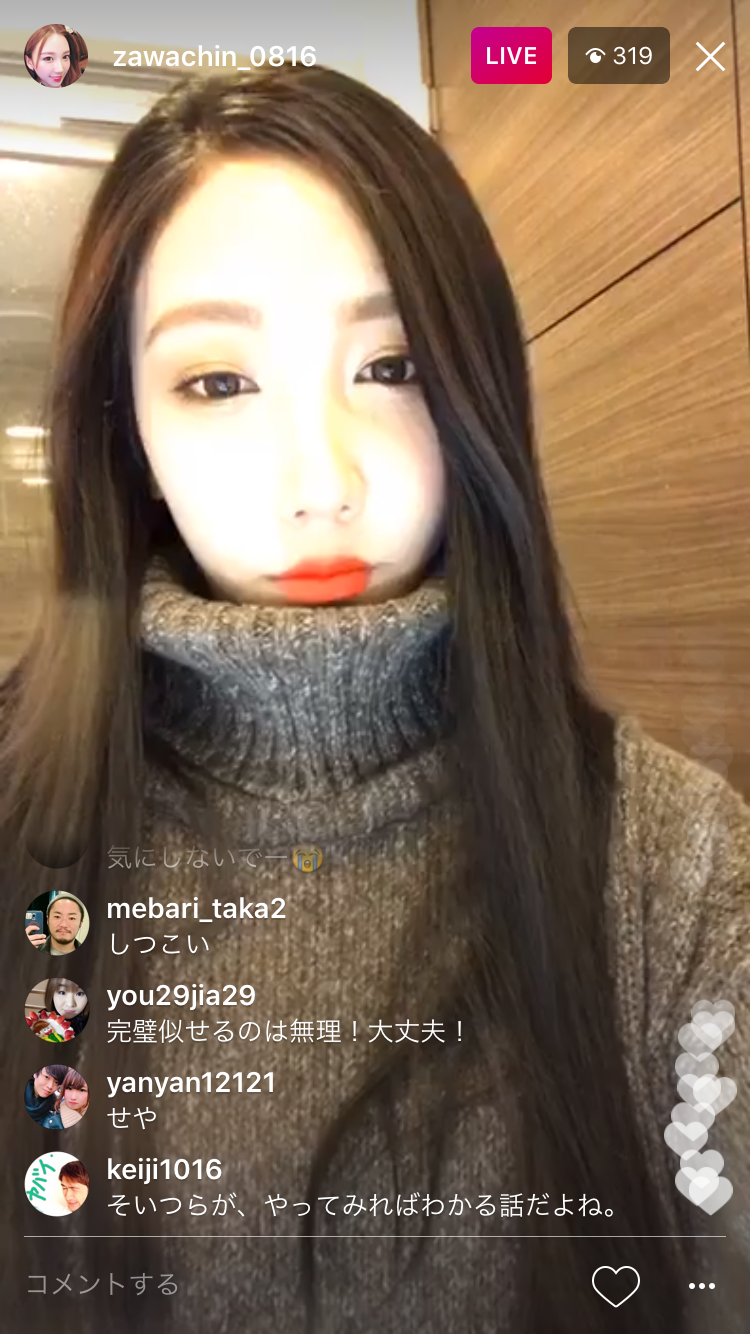Open the zawachin_0816 host profile picture

click(56, 56)
